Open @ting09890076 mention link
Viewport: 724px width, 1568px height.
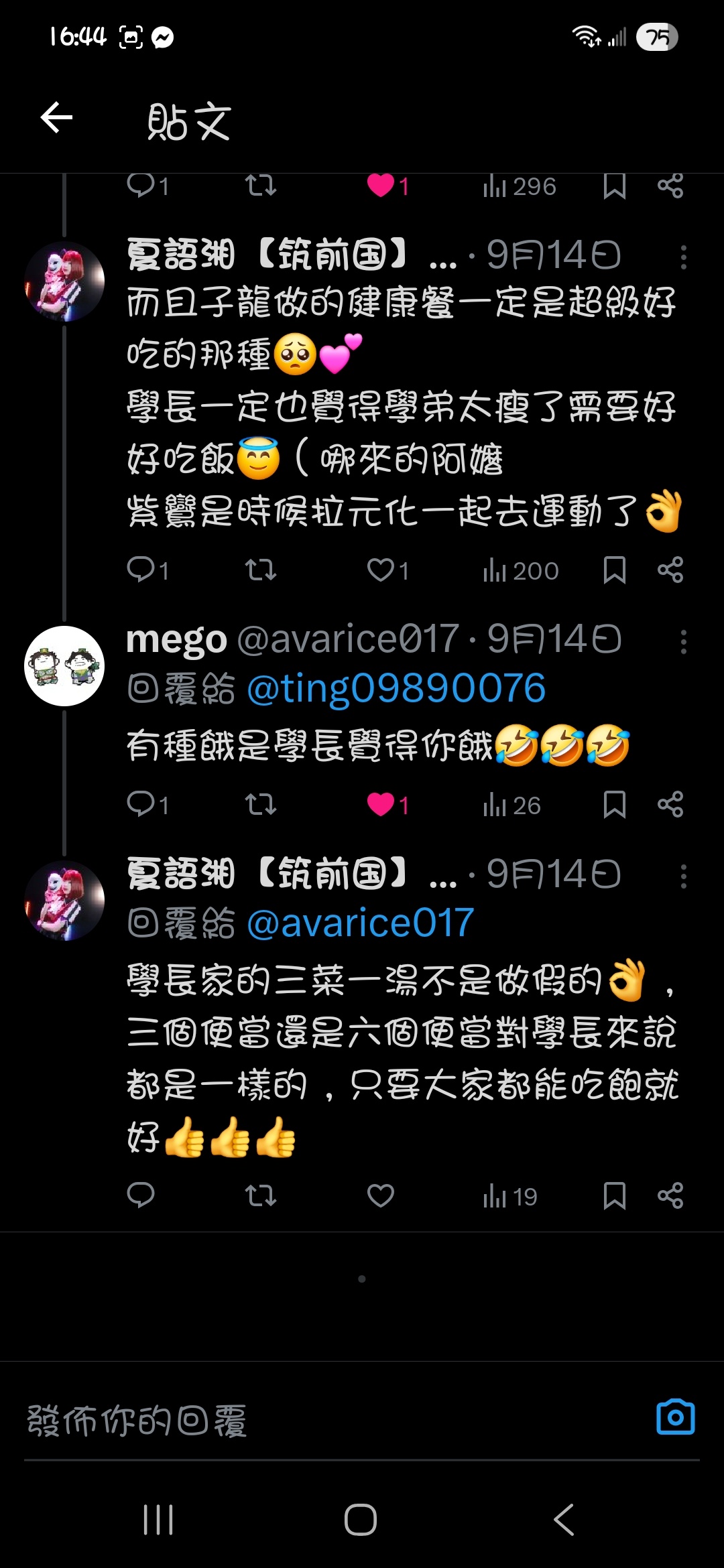click(x=396, y=688)
